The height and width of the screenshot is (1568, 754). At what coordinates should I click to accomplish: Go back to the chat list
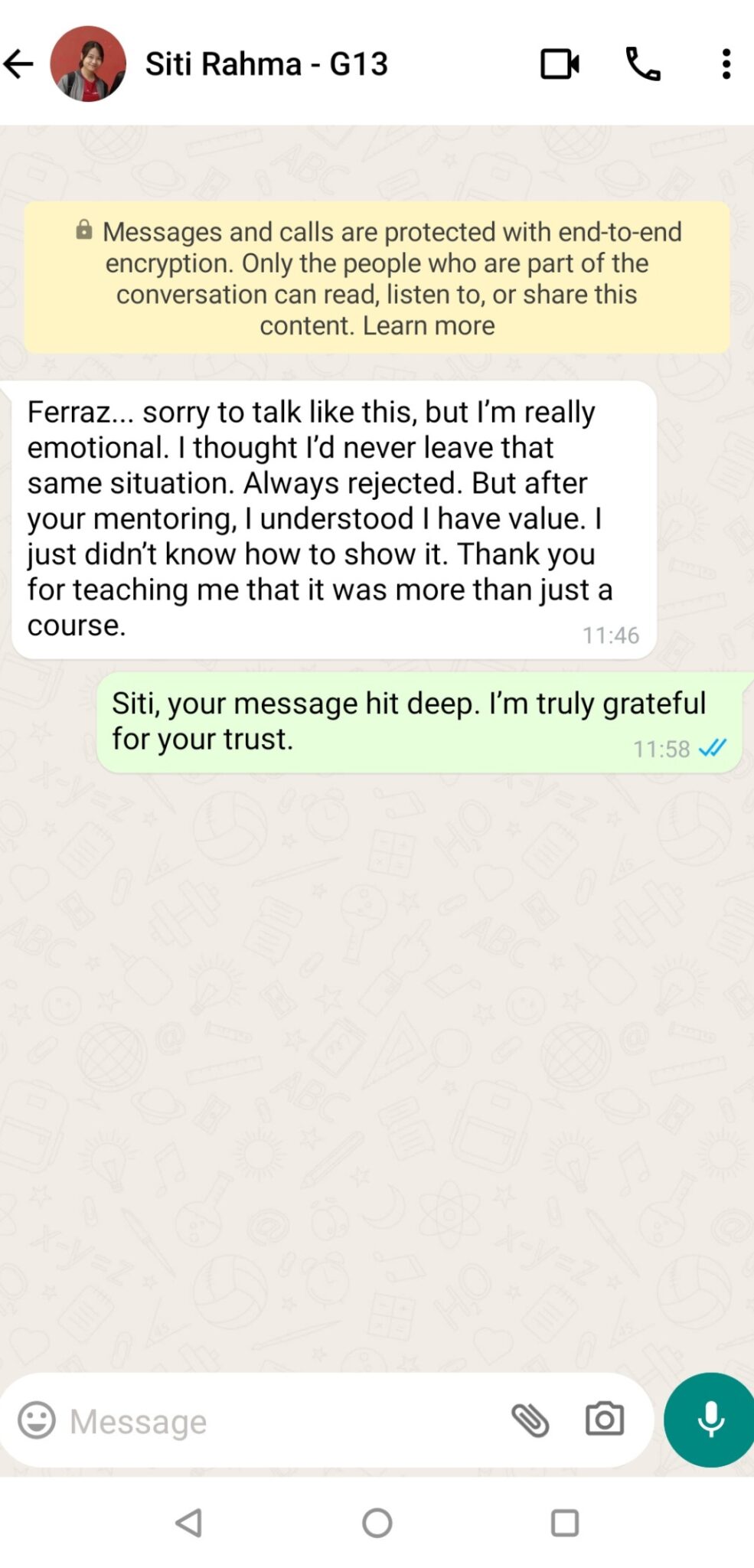click(x=18, y=64)
